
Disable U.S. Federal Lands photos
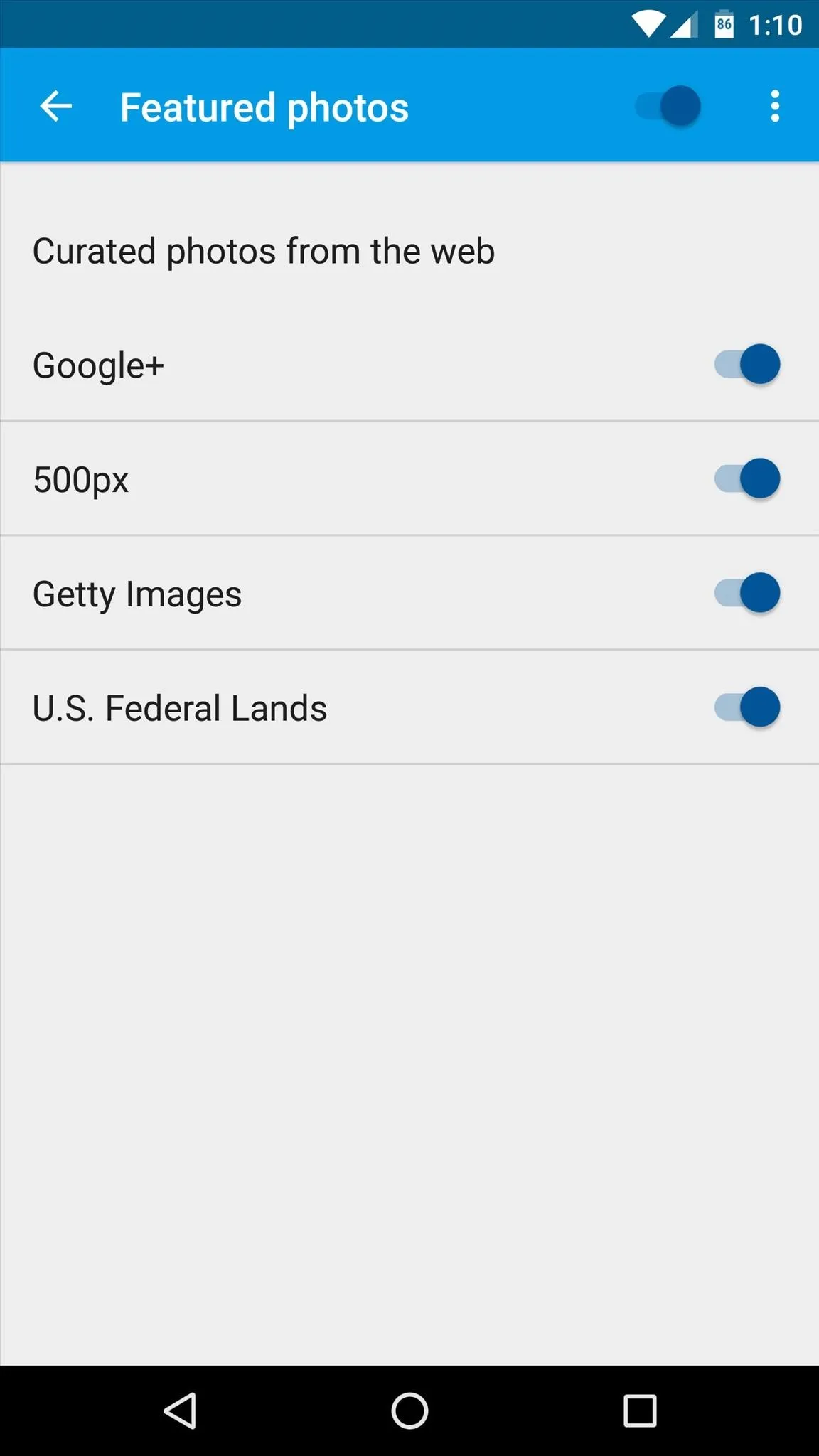(747, 707)
